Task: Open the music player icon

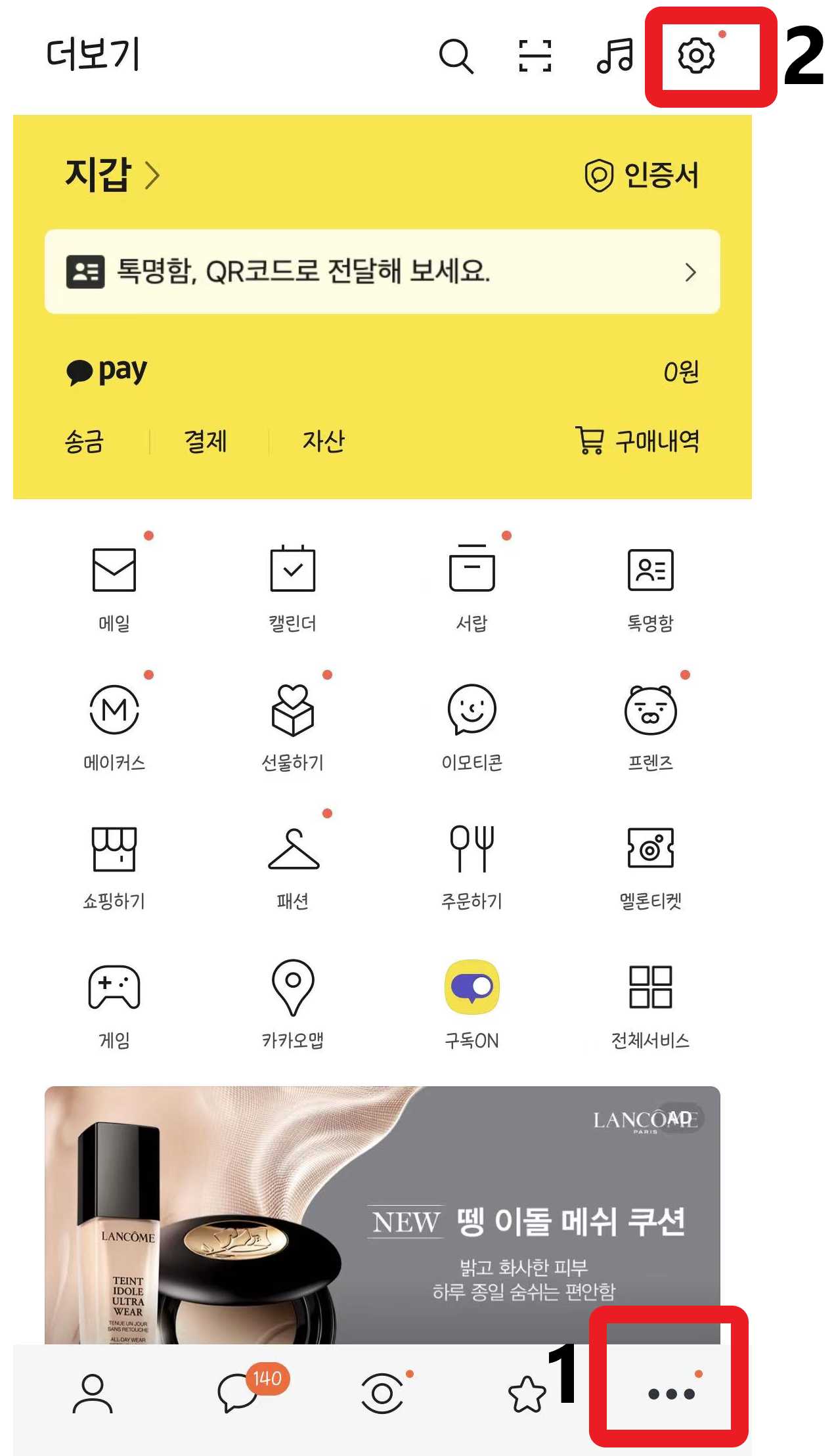Action: [614, 58]
